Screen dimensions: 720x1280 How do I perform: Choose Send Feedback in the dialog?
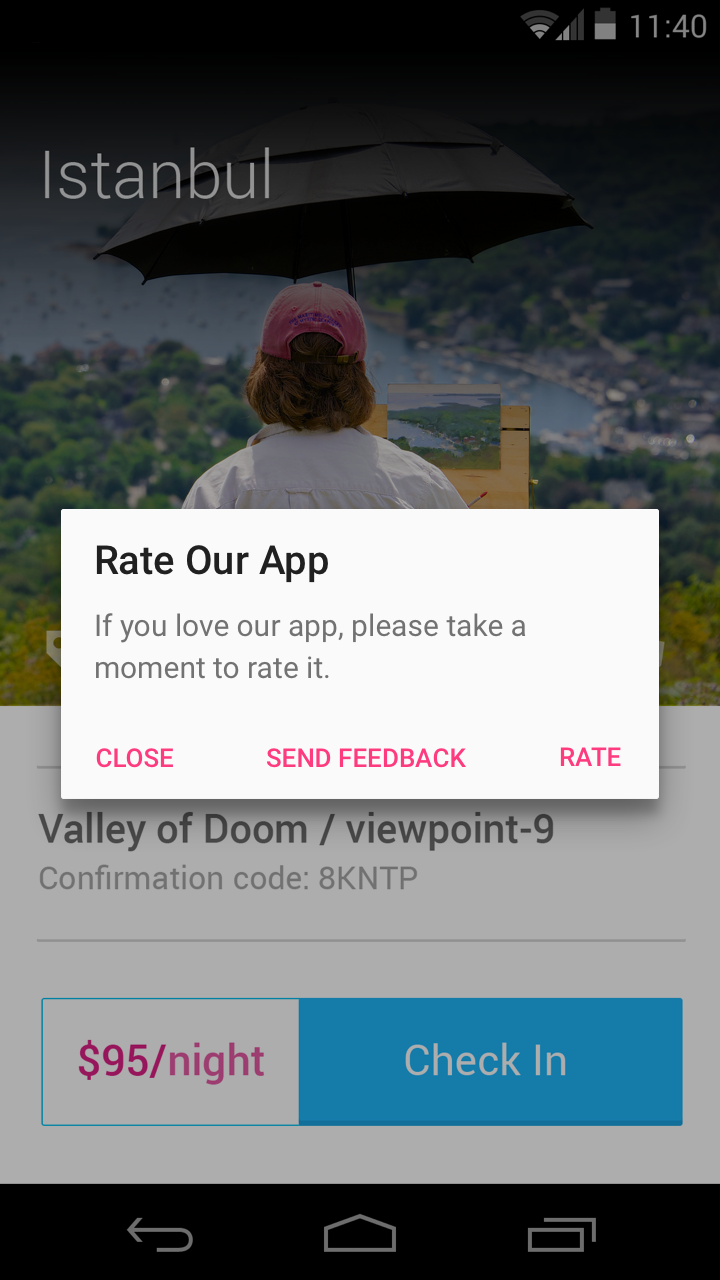366,758
